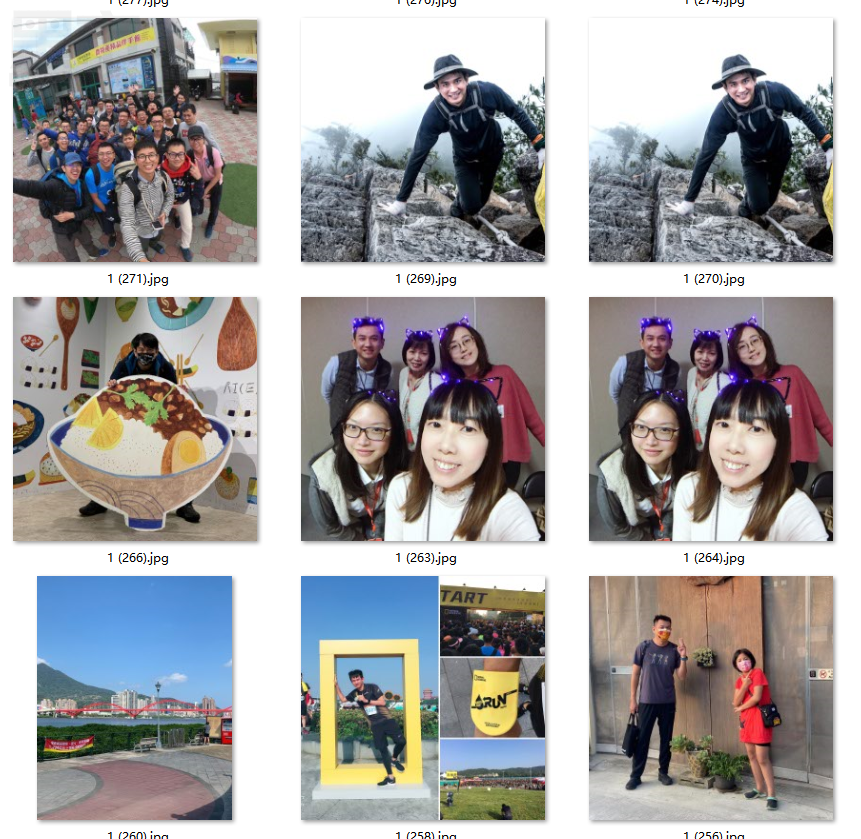
Task: Open the yellow frame run collage 1 (258)
Action: click(x=423, y=698)
